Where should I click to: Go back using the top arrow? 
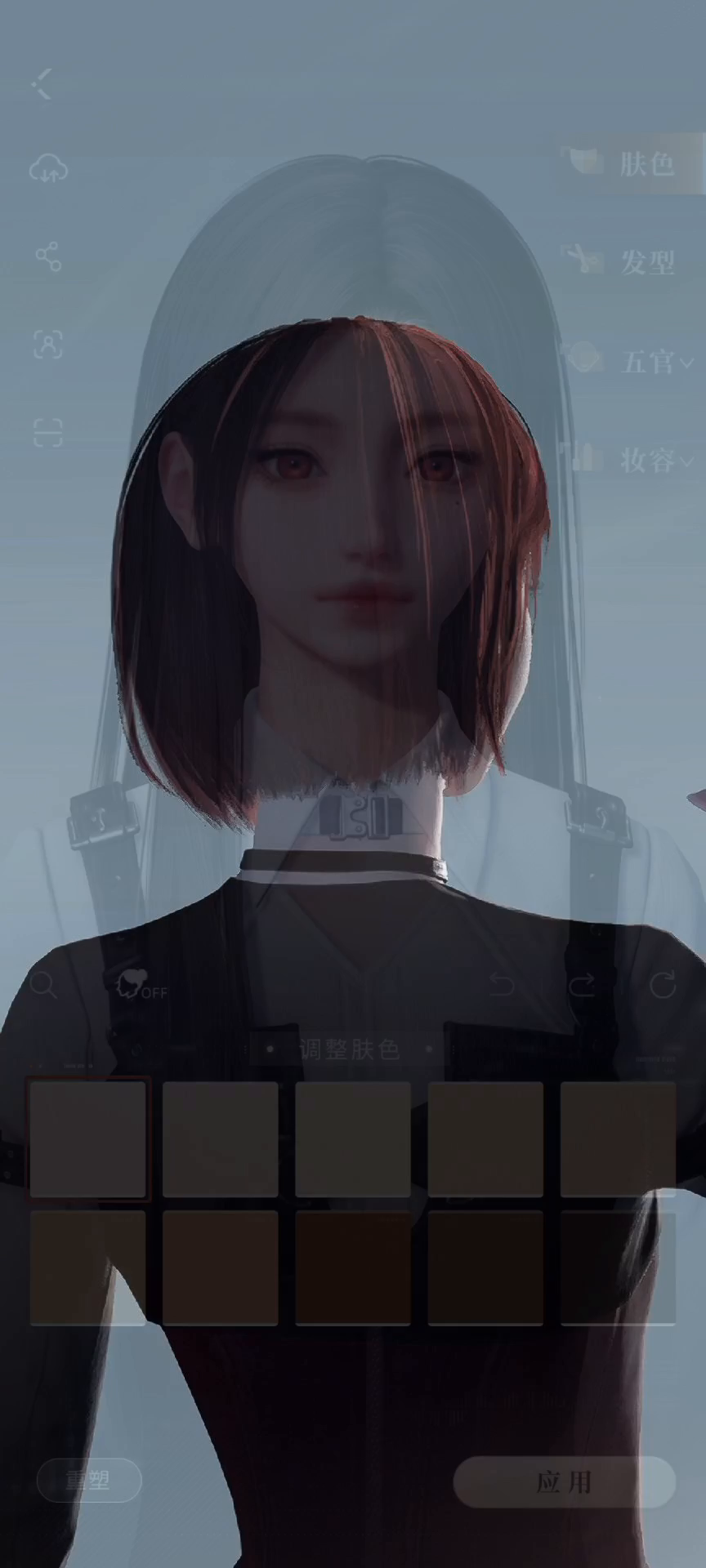(43, 83)
